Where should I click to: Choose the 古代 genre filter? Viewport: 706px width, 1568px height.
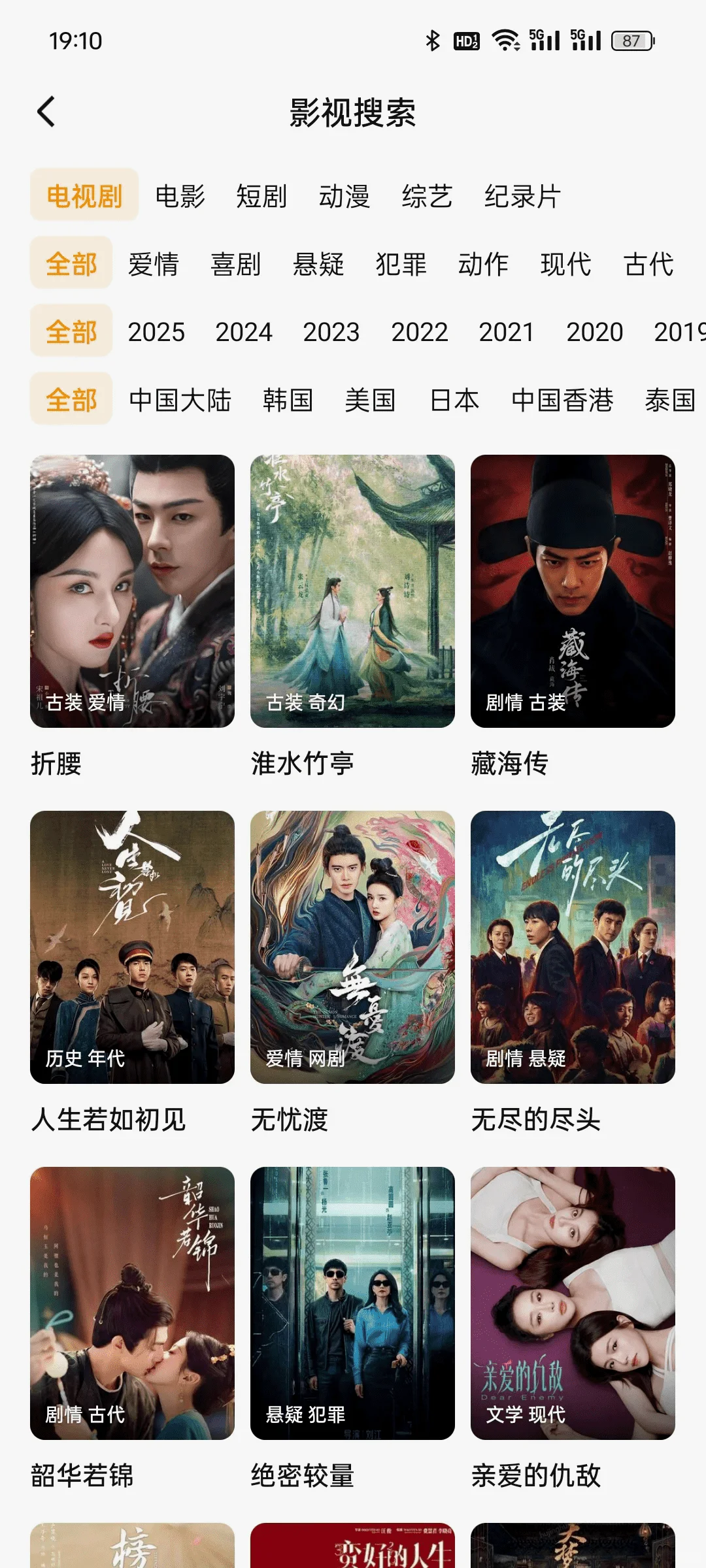tap(648, 264)
